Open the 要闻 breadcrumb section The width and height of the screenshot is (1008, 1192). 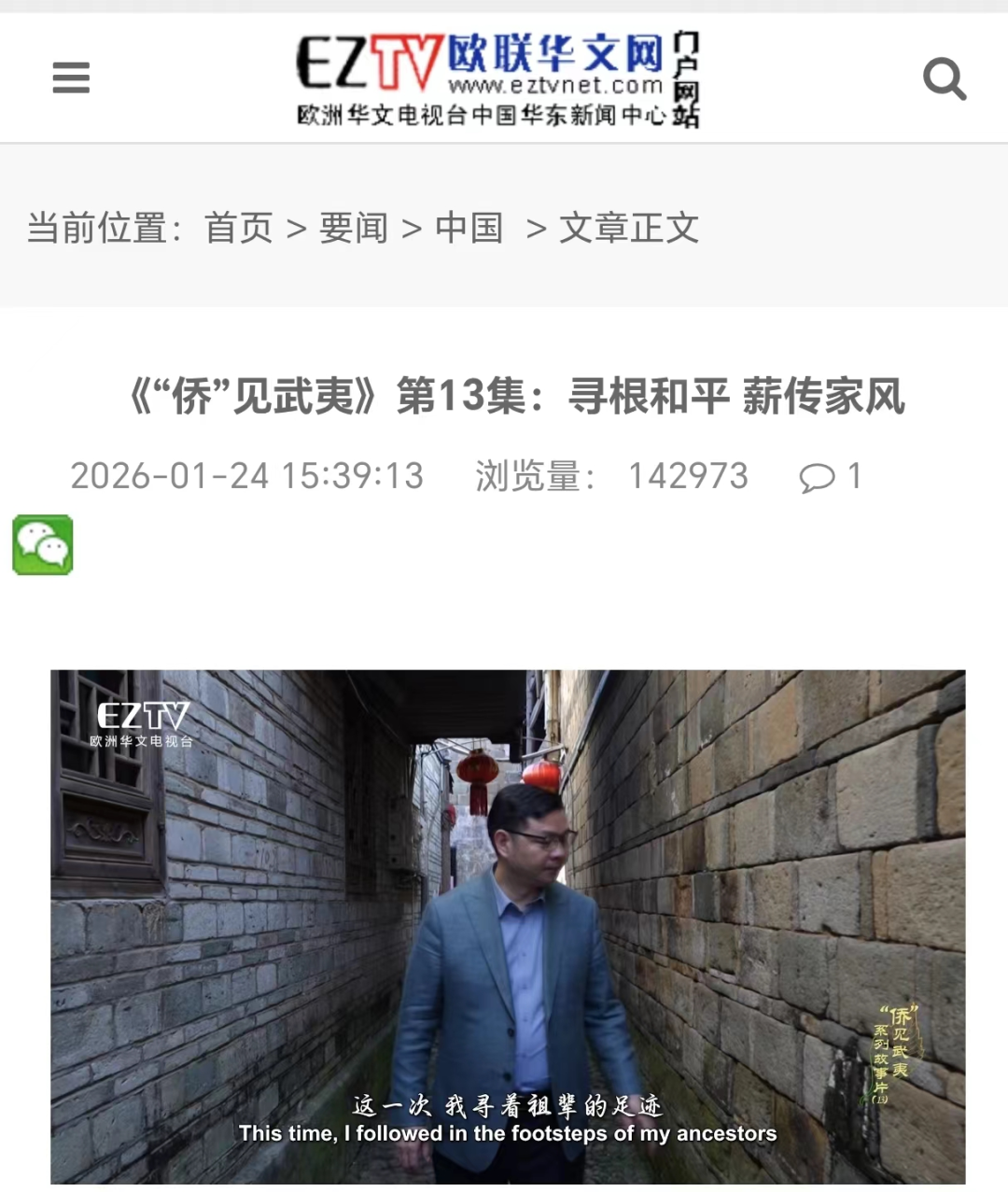click(354, 228)
